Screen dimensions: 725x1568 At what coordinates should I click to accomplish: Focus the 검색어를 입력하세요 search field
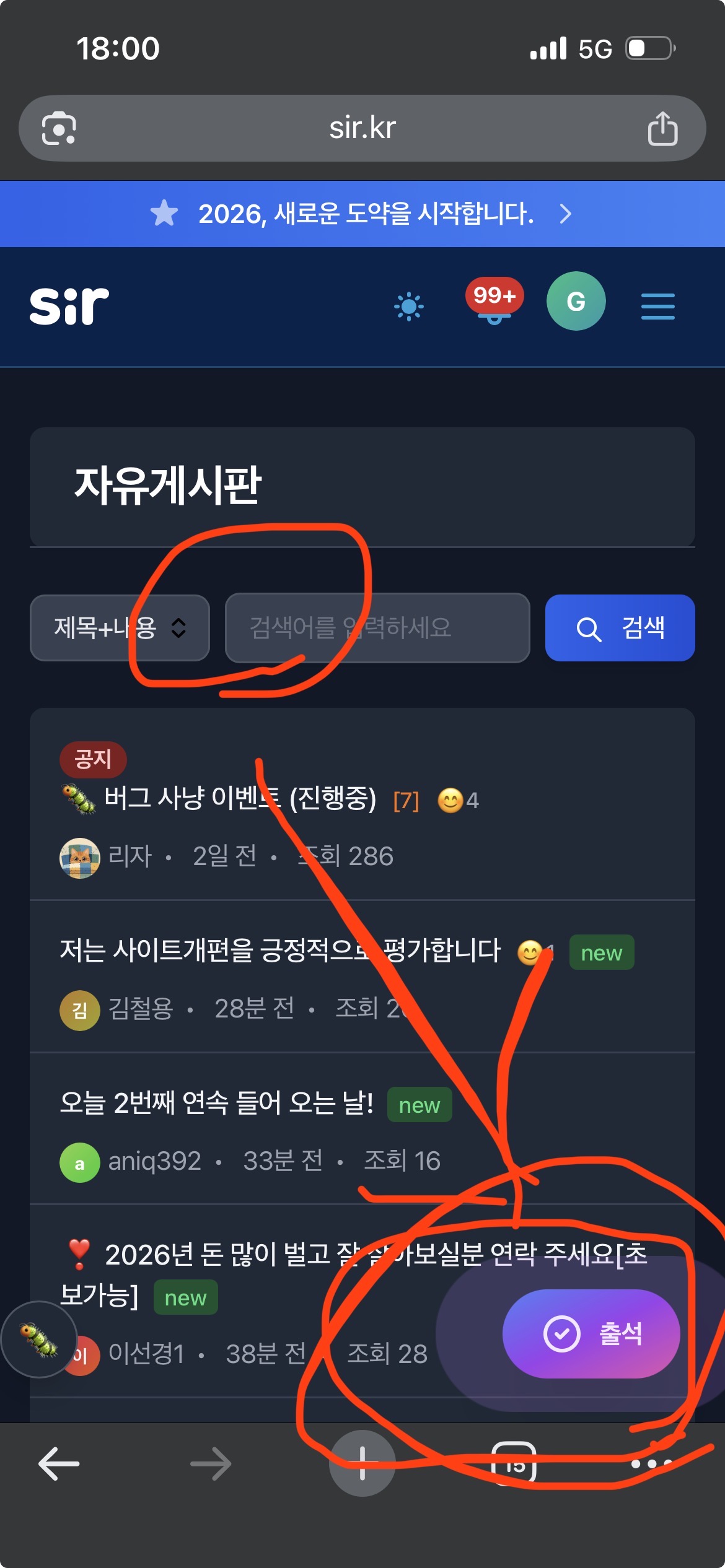tap(377, 628)
